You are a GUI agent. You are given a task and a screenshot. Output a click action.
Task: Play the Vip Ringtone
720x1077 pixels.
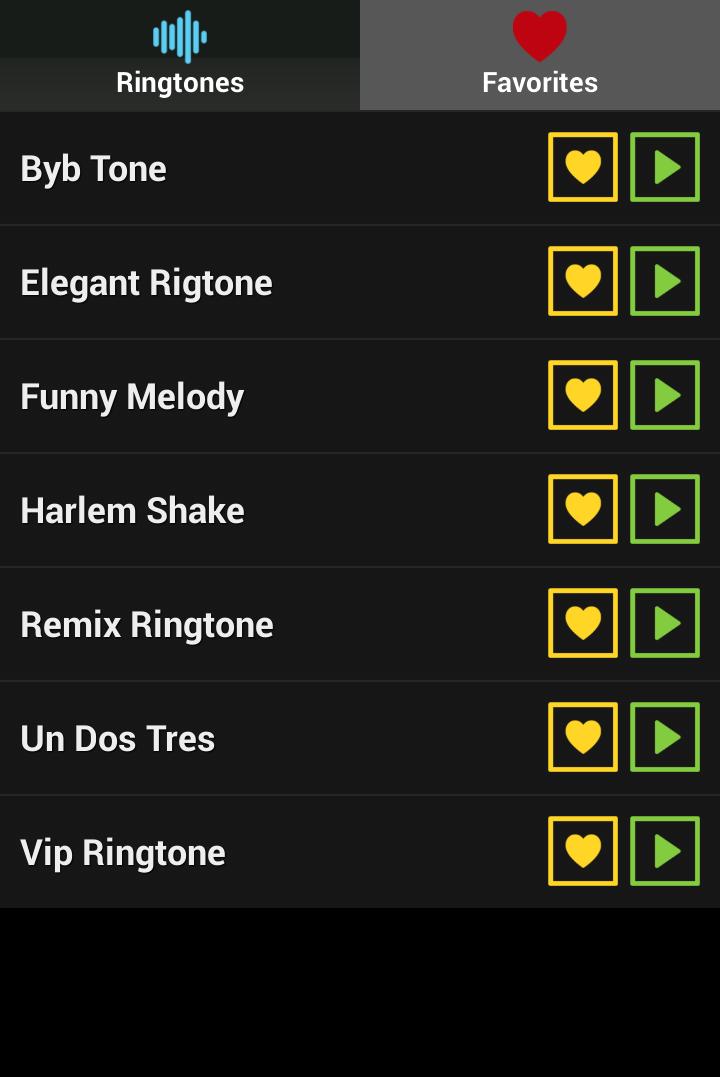pyautogui.click(x=664, y=851)
